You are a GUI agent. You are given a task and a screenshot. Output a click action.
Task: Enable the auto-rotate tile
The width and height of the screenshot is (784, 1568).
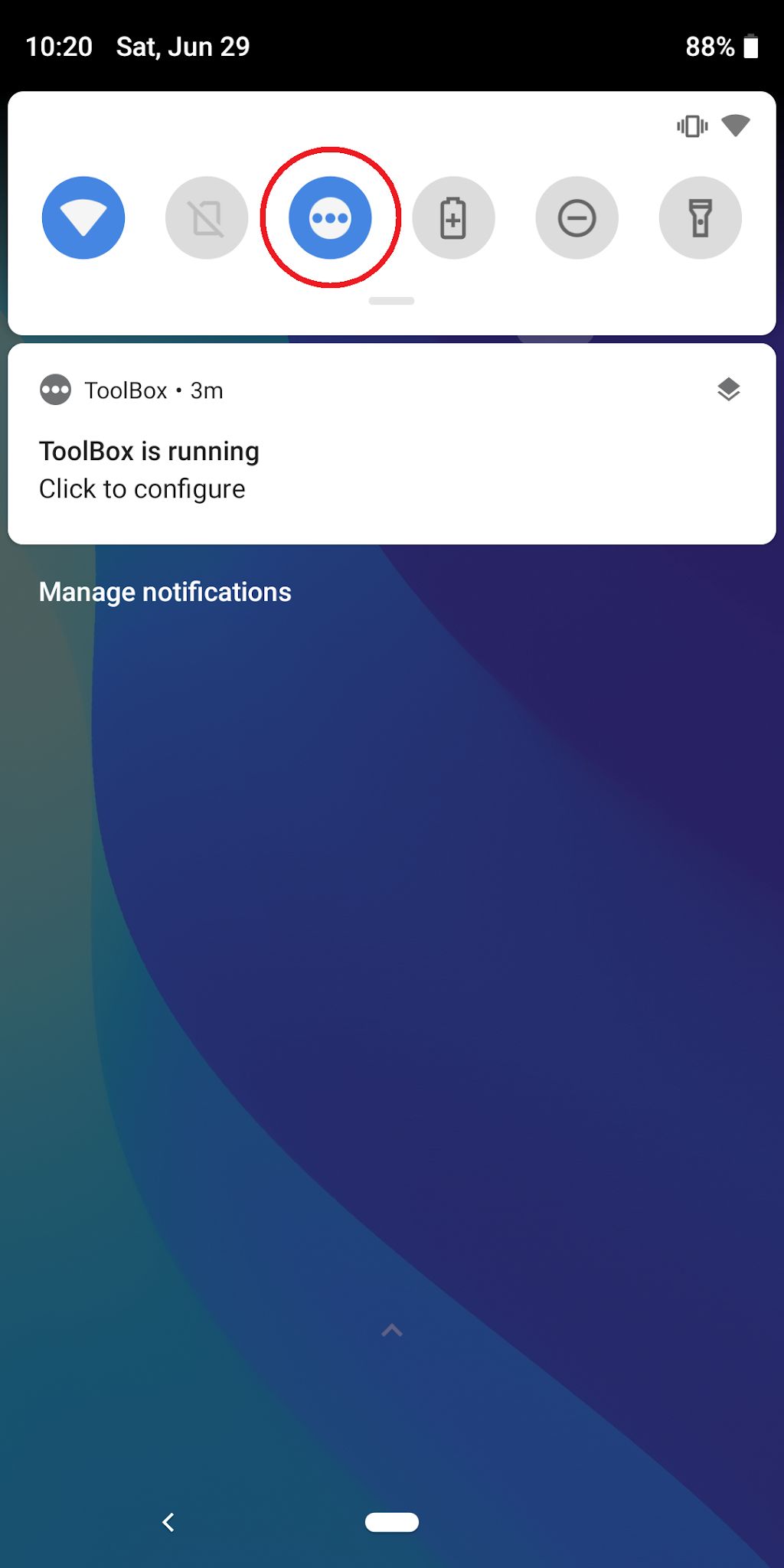click(x=206, y=217)
